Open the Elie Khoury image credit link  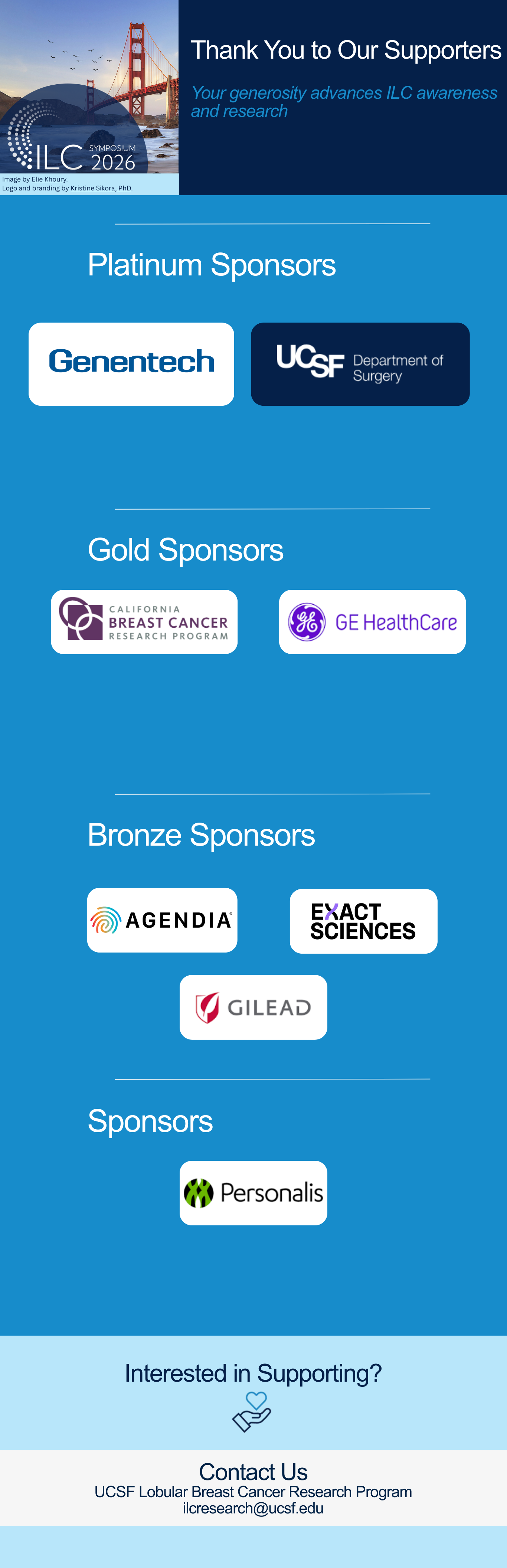(49, 179)
